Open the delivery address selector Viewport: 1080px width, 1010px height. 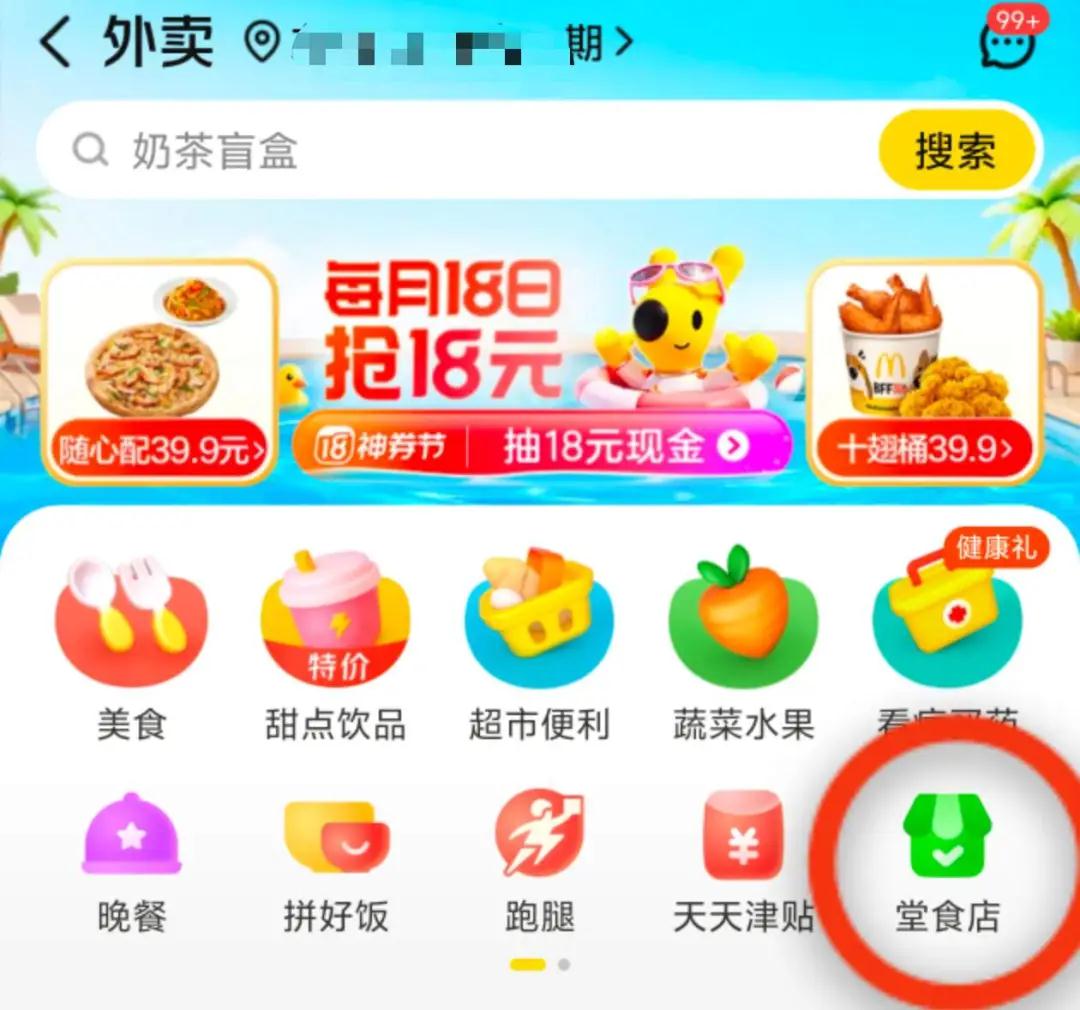point(440,45)
